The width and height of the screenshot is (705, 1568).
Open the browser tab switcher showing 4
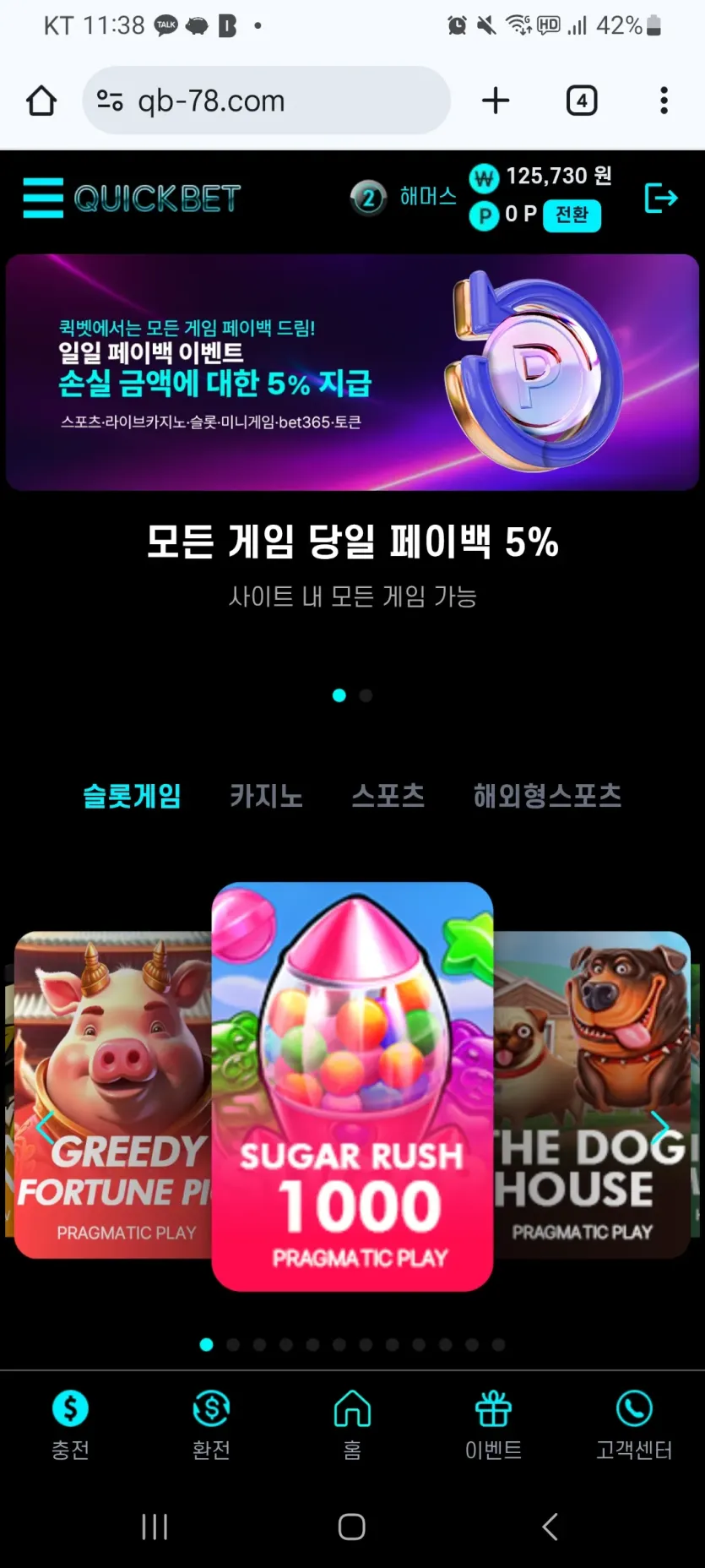coord(582,101)
